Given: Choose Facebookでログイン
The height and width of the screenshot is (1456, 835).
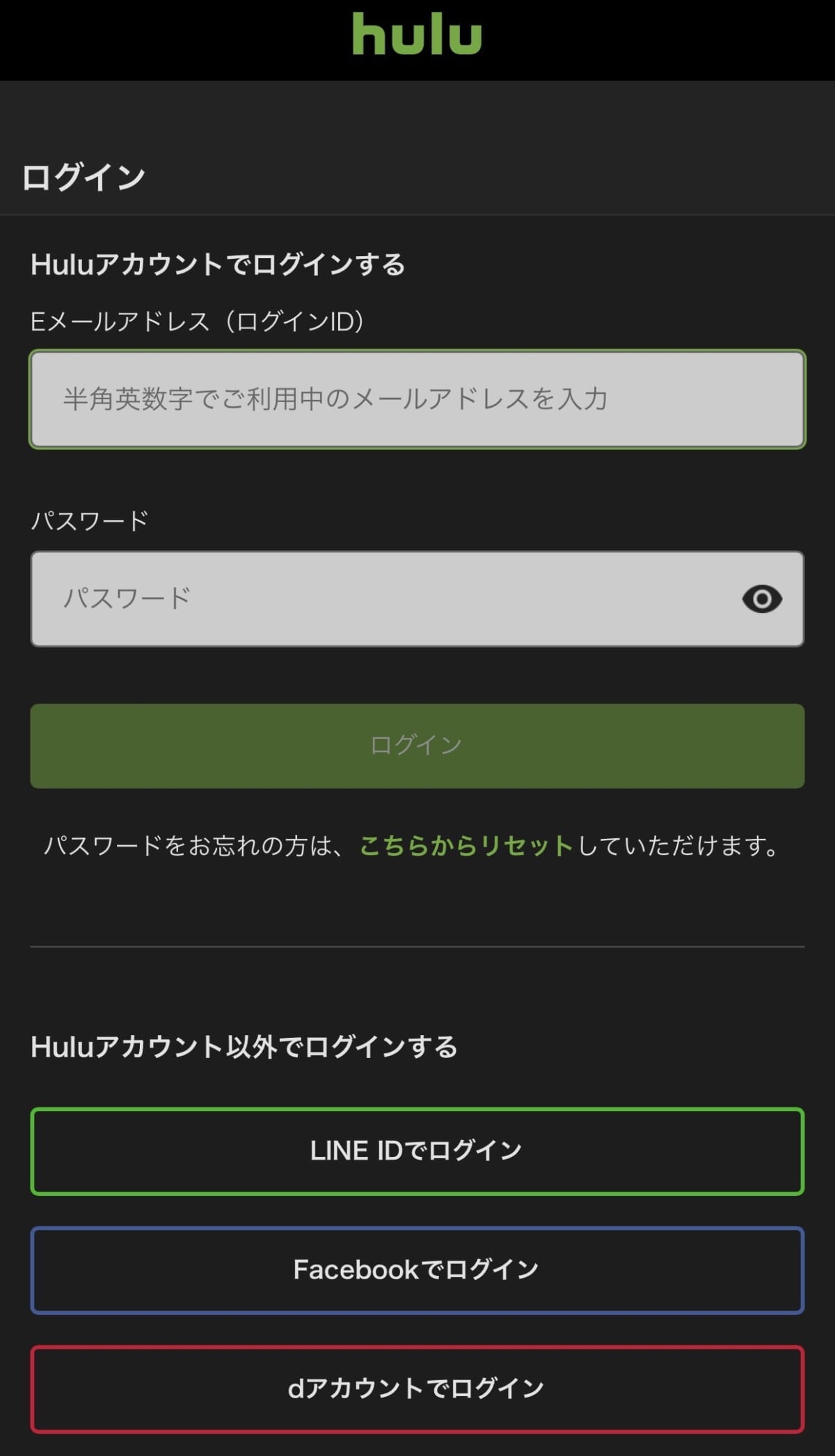Looking at the screenshot, I should 417,1270.
